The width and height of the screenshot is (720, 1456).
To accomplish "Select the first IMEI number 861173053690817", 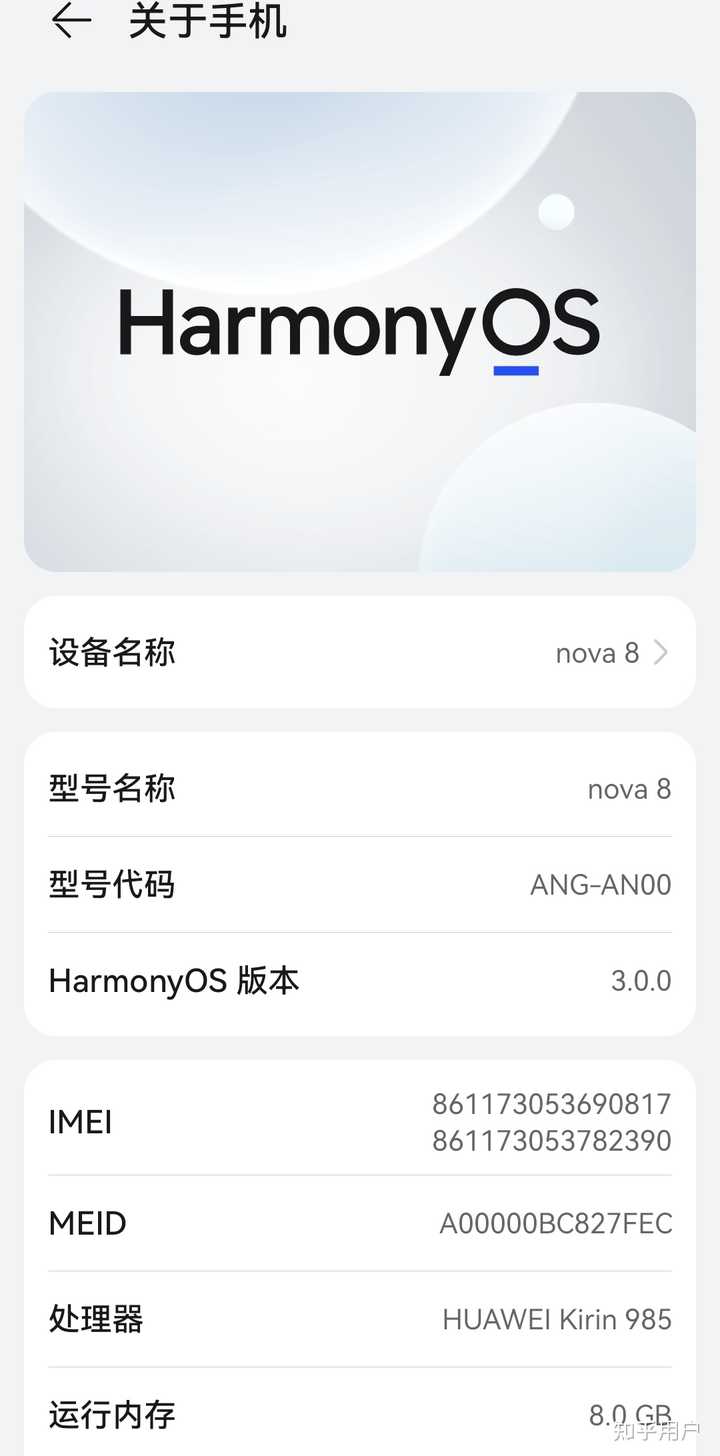I will pyautogui.click(x=551, y=1104).
